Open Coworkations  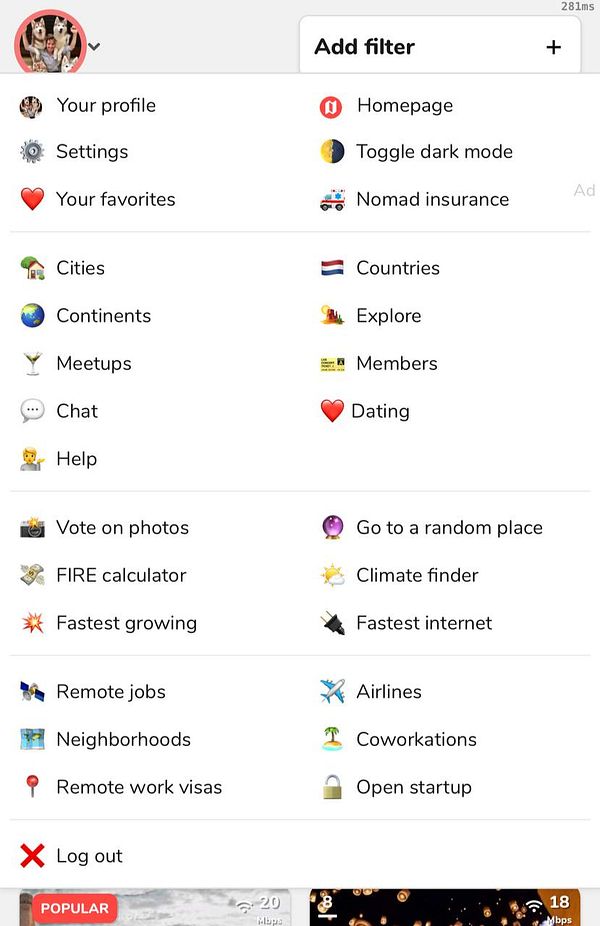(415, 740)
